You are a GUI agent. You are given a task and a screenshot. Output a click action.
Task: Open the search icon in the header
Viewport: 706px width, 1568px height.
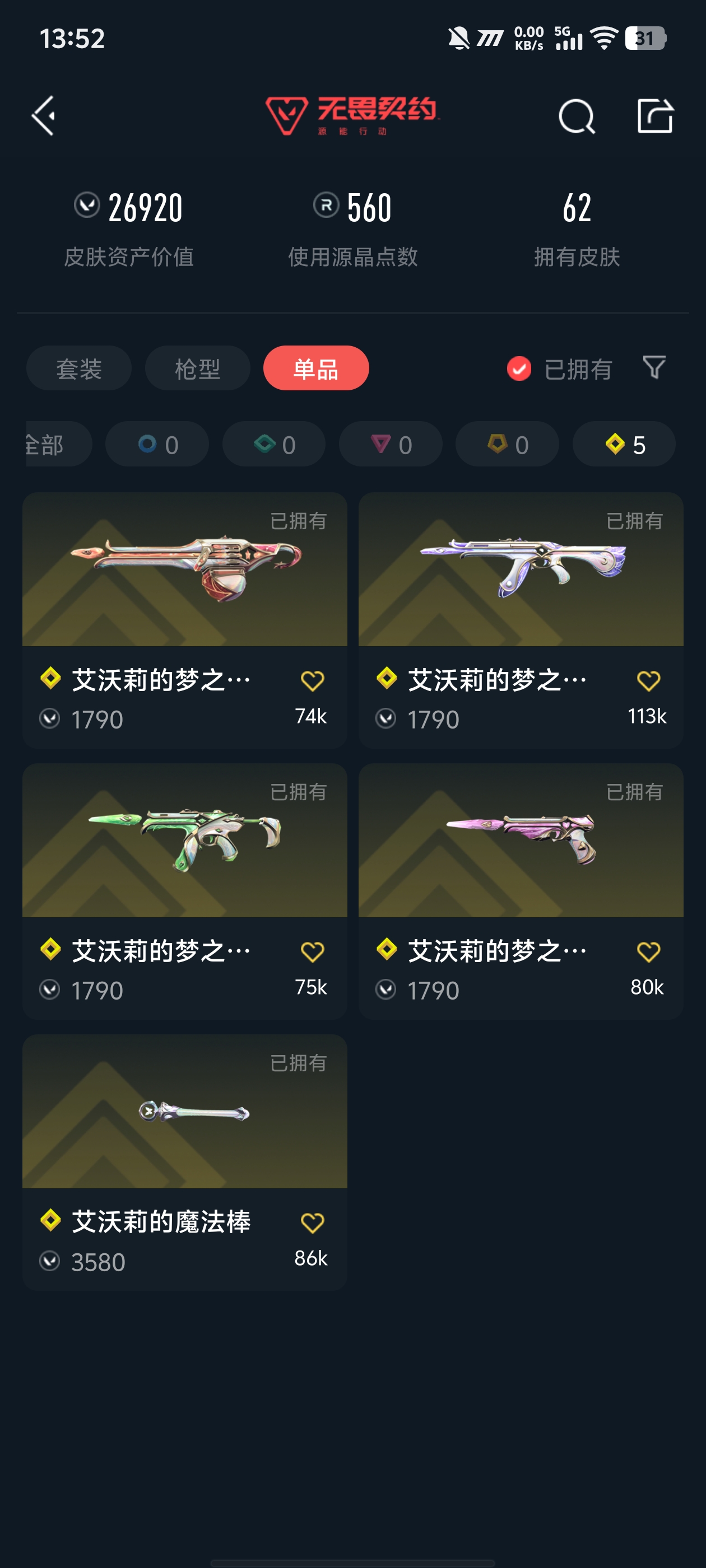[x=575, y=116]
